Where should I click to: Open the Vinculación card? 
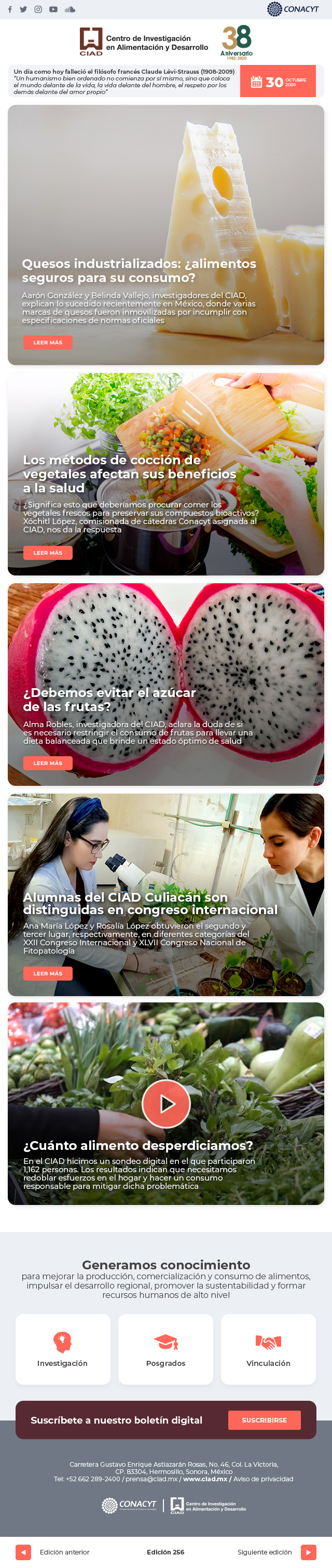pyautogui.click(x=268, y=1349)
